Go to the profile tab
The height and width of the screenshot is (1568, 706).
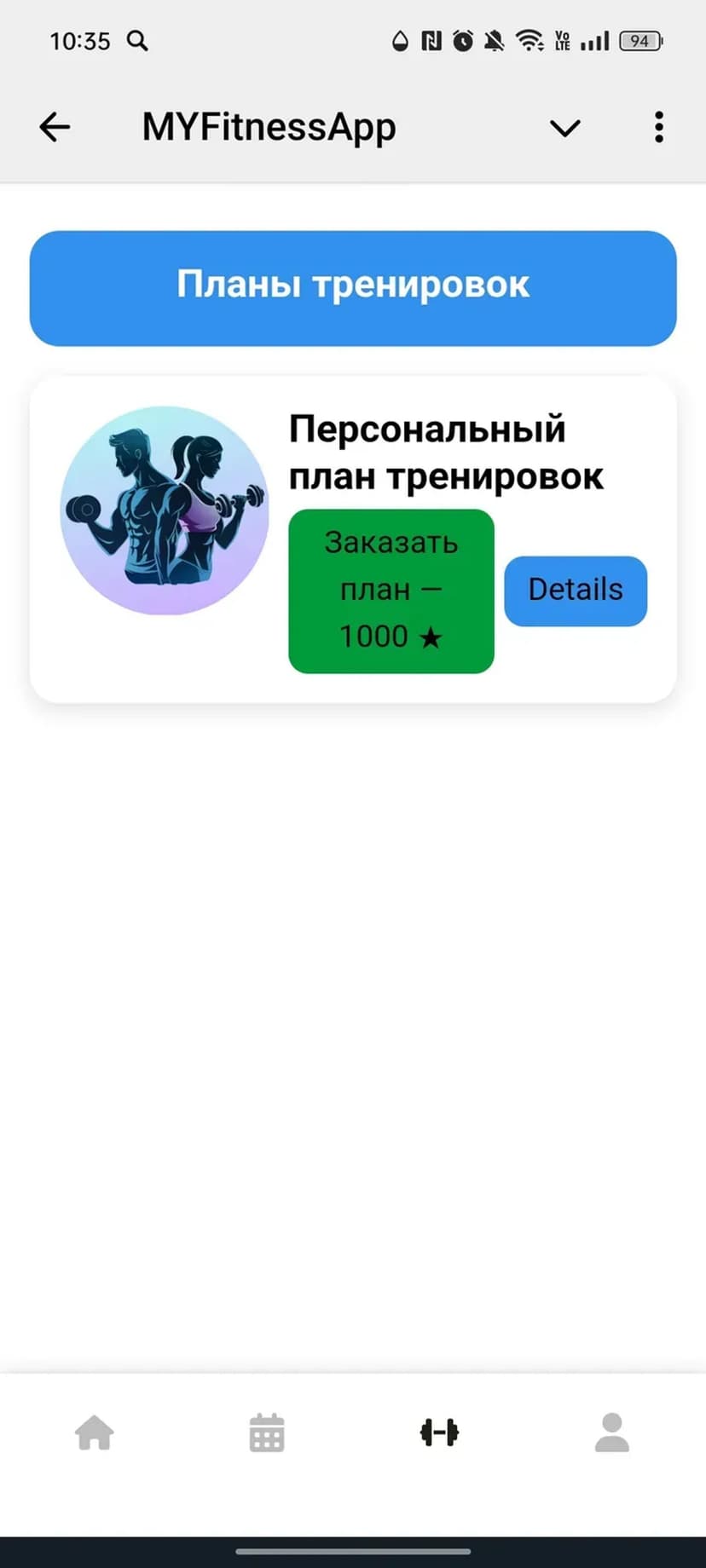pyautogui.click(x=611, y=1433)
